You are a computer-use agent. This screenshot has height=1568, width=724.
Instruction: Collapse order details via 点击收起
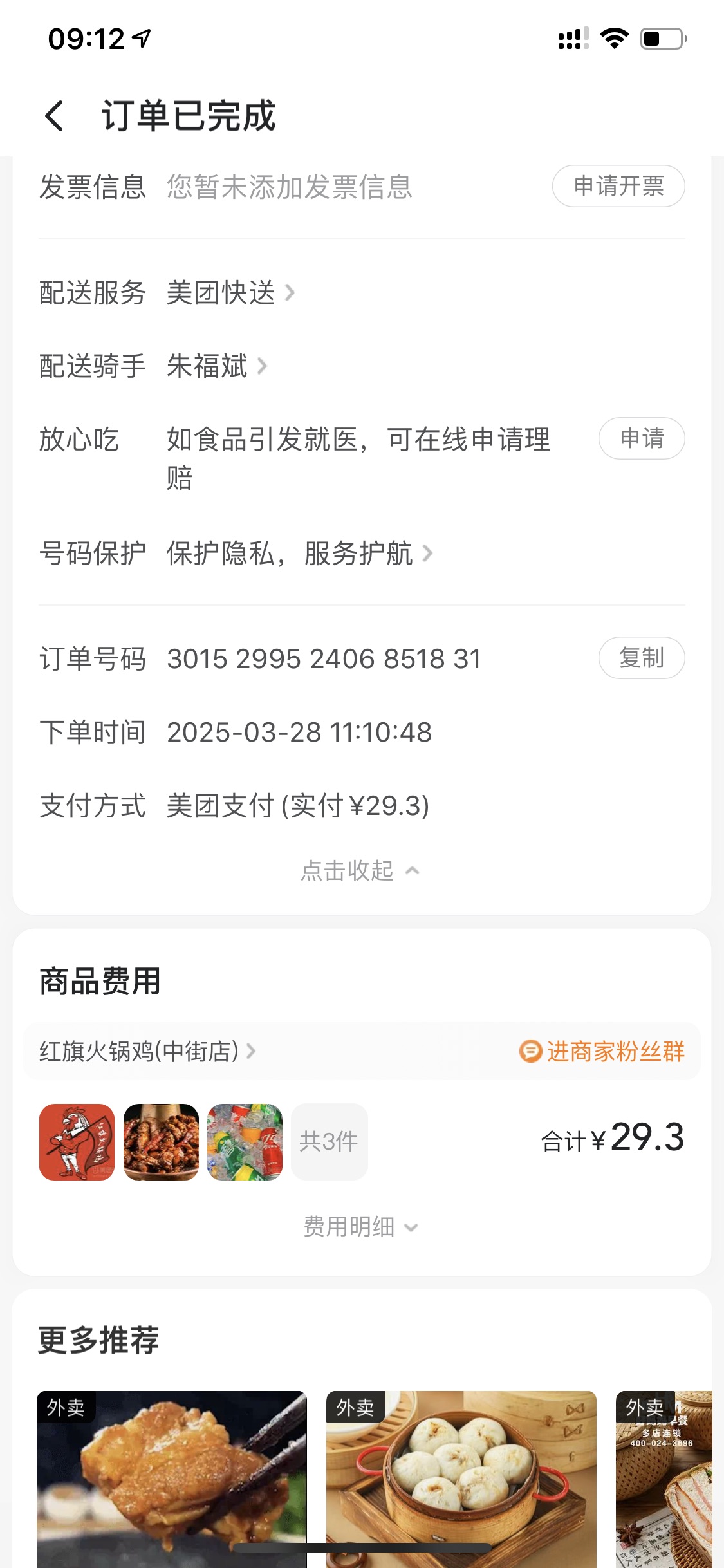pyautogui.click(x=360, y=871)
